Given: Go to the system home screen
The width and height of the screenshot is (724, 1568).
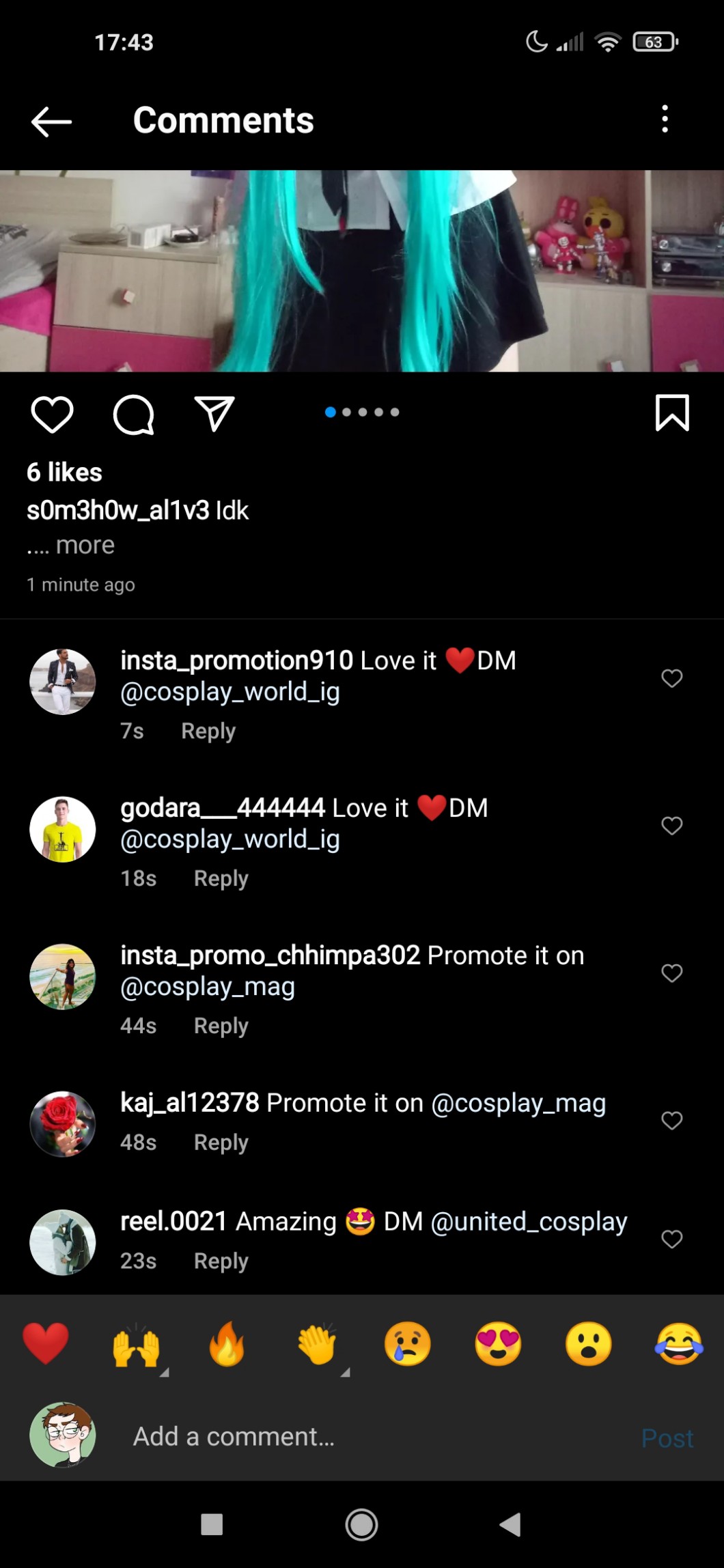Looking at the screenshot, I should coord(361,1524).
